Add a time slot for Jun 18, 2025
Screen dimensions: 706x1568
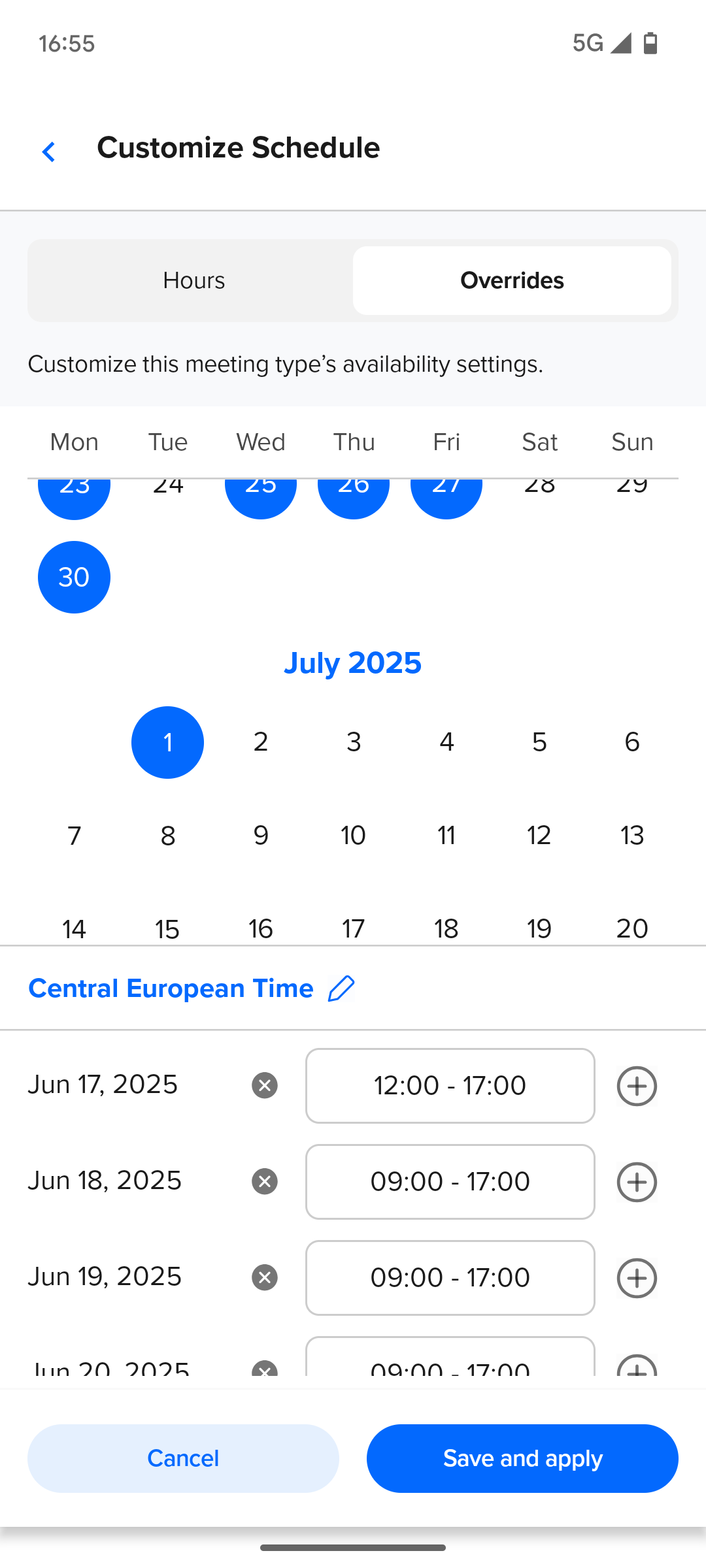coord(637,1182)
